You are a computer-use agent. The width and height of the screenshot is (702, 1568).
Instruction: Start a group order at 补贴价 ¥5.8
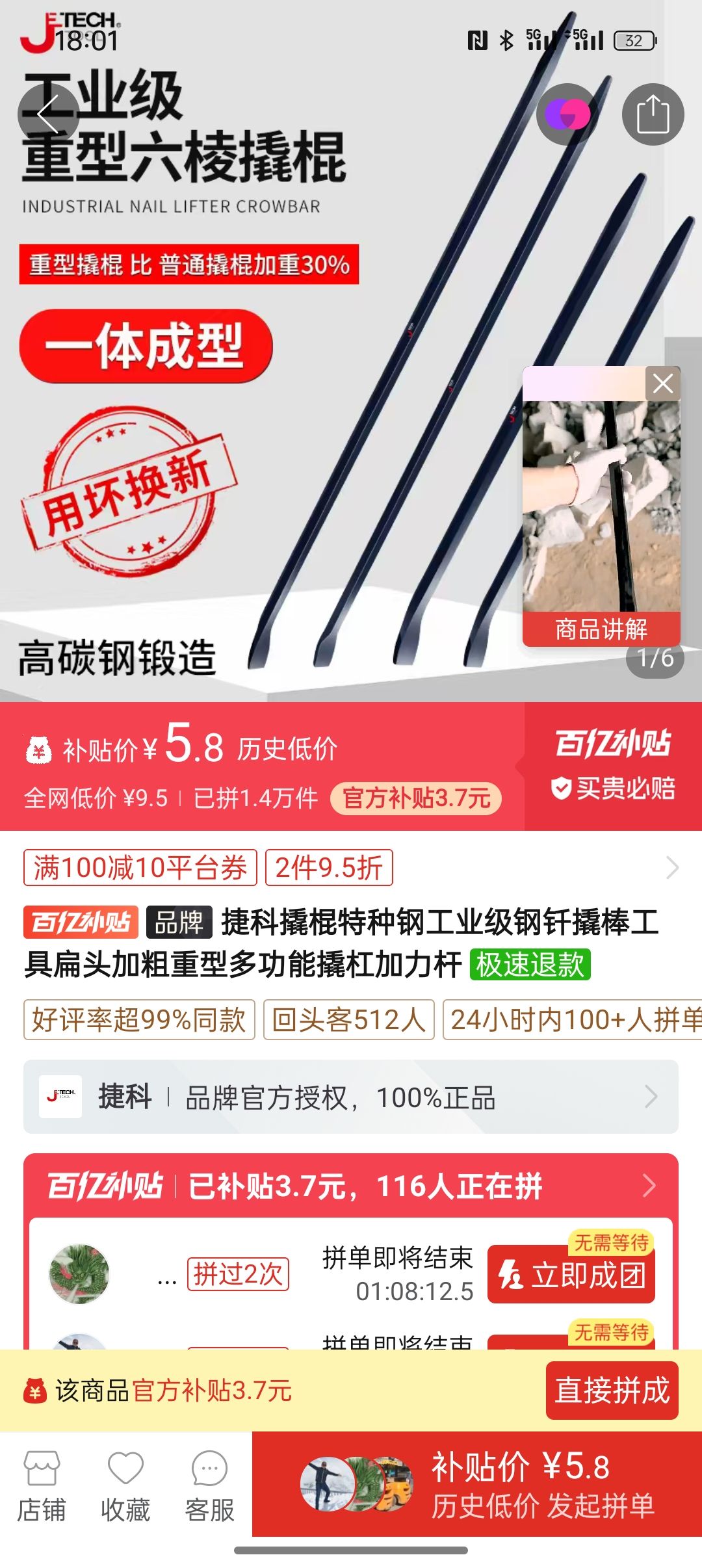[477, 1485]
